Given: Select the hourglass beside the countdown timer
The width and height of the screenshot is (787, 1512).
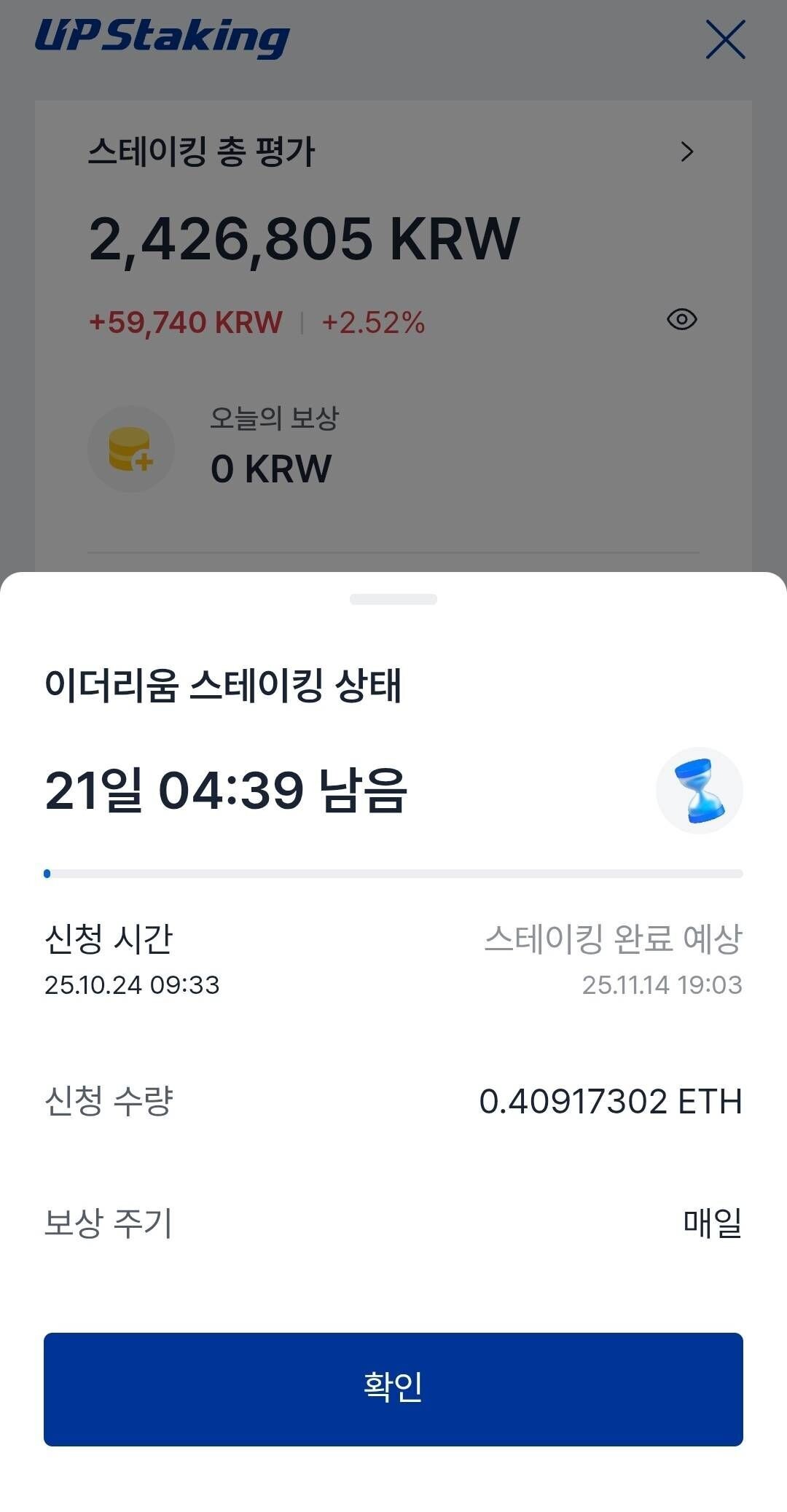Looking at the screenshot, I should (698, 790).
